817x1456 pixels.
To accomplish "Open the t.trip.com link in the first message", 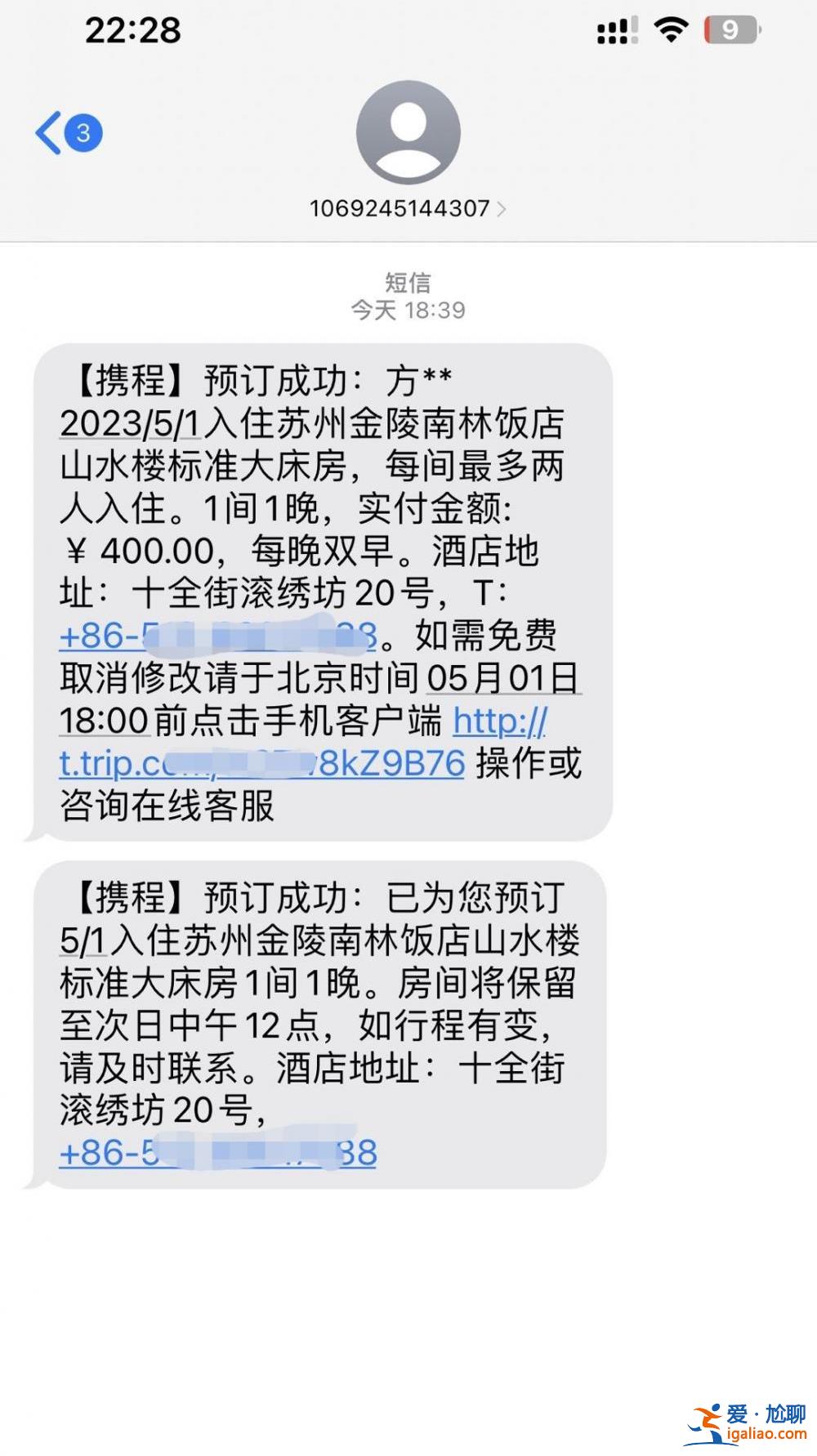I will (x=261, y=763).
